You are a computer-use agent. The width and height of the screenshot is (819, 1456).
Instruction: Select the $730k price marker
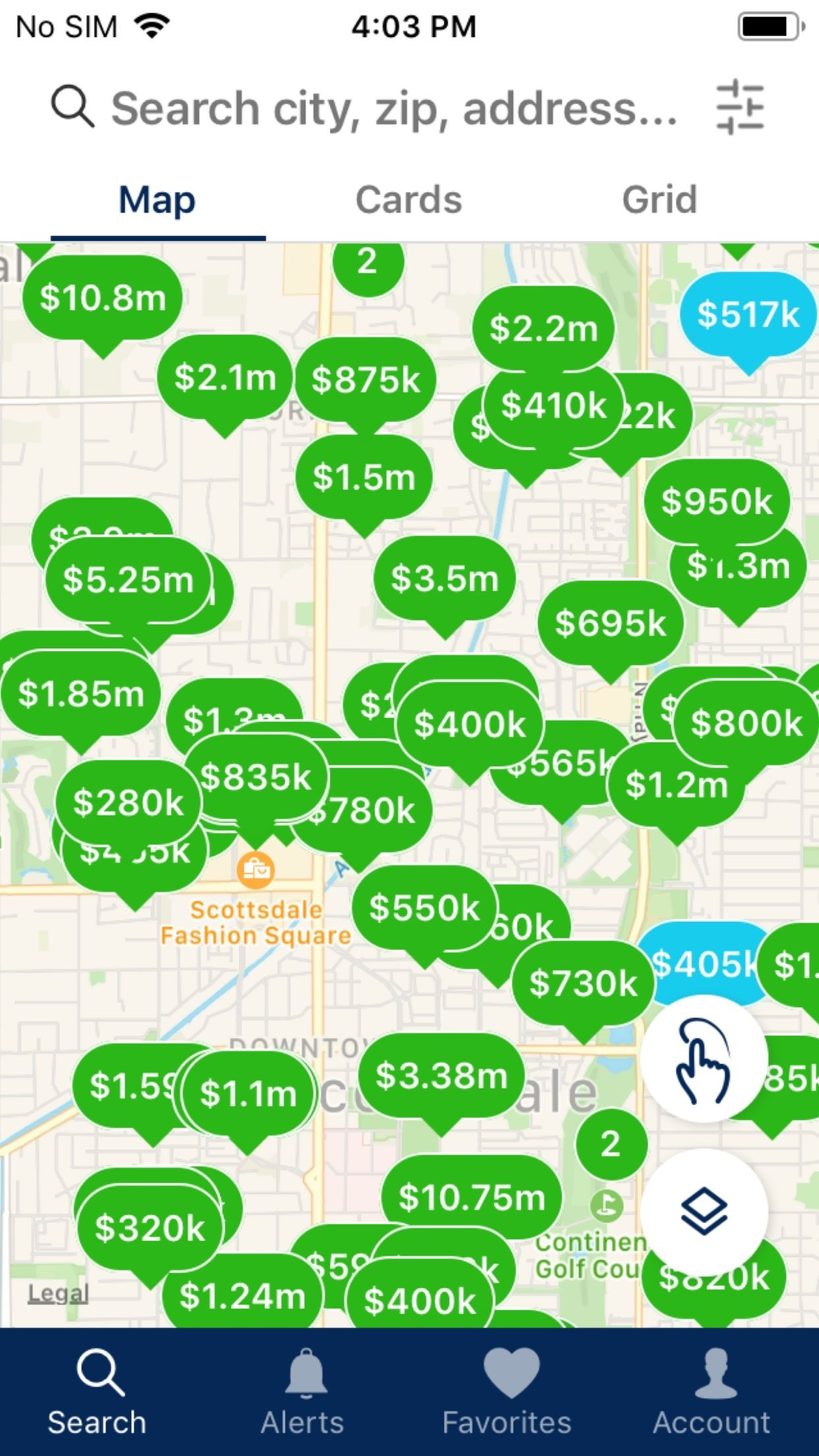coord(583,983)
